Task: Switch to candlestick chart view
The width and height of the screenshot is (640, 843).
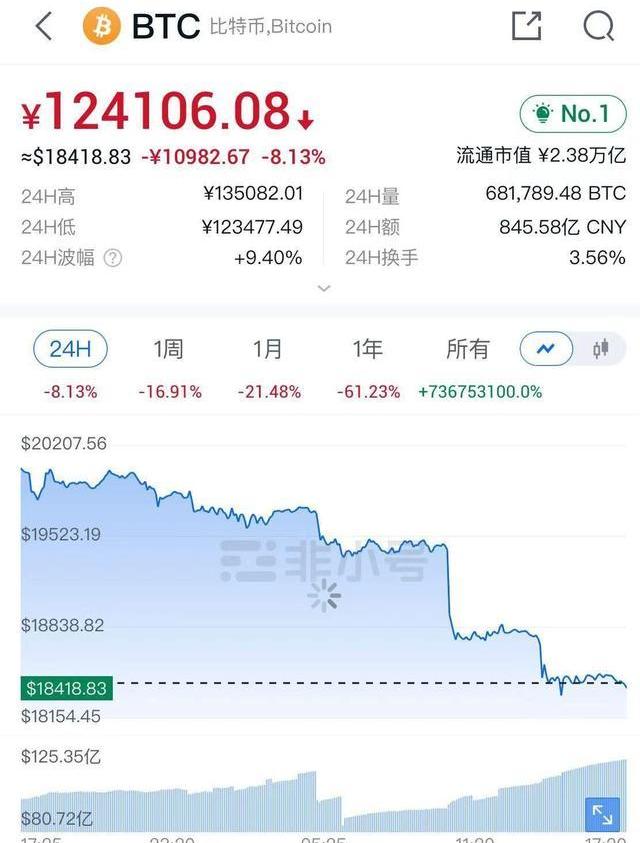Action: [601, 349]
